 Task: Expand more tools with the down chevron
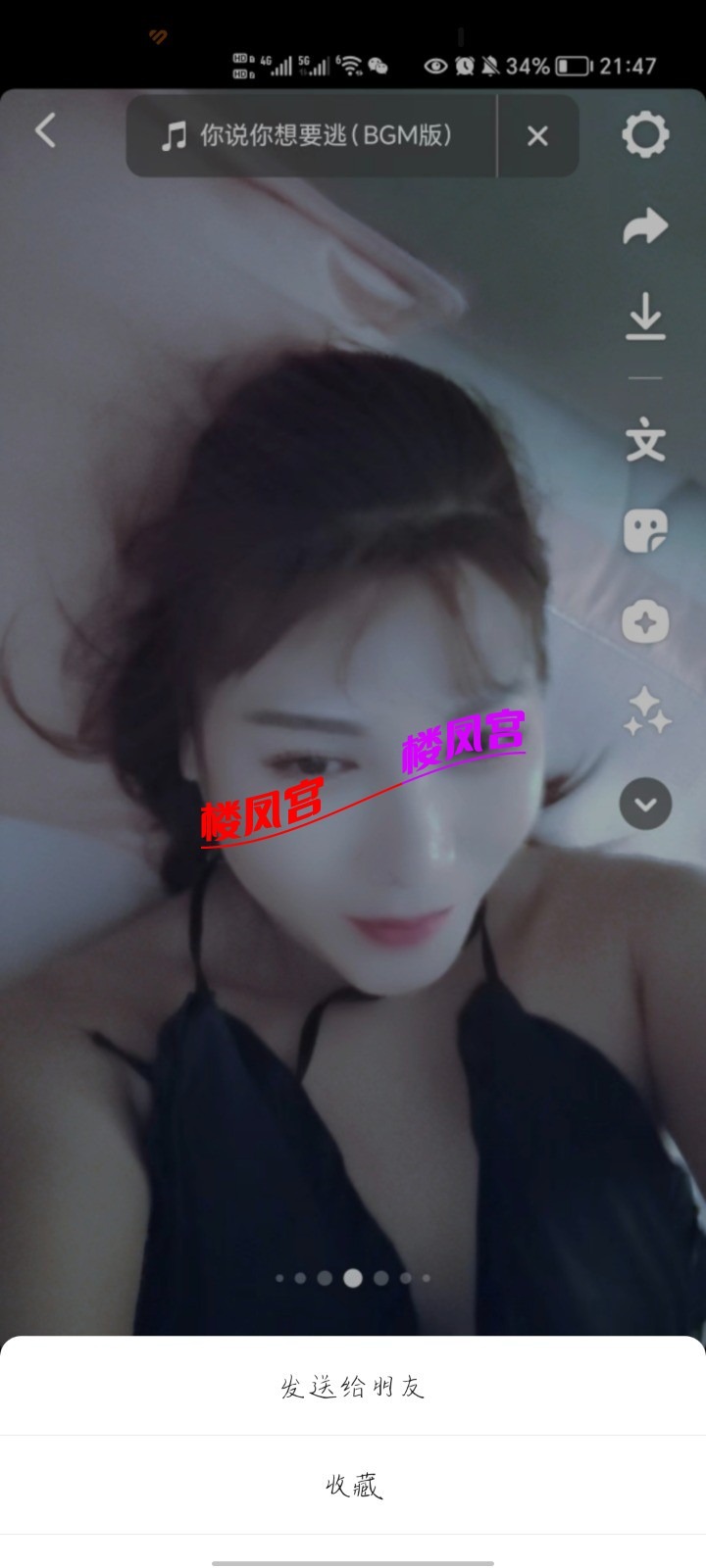[645, 805]
